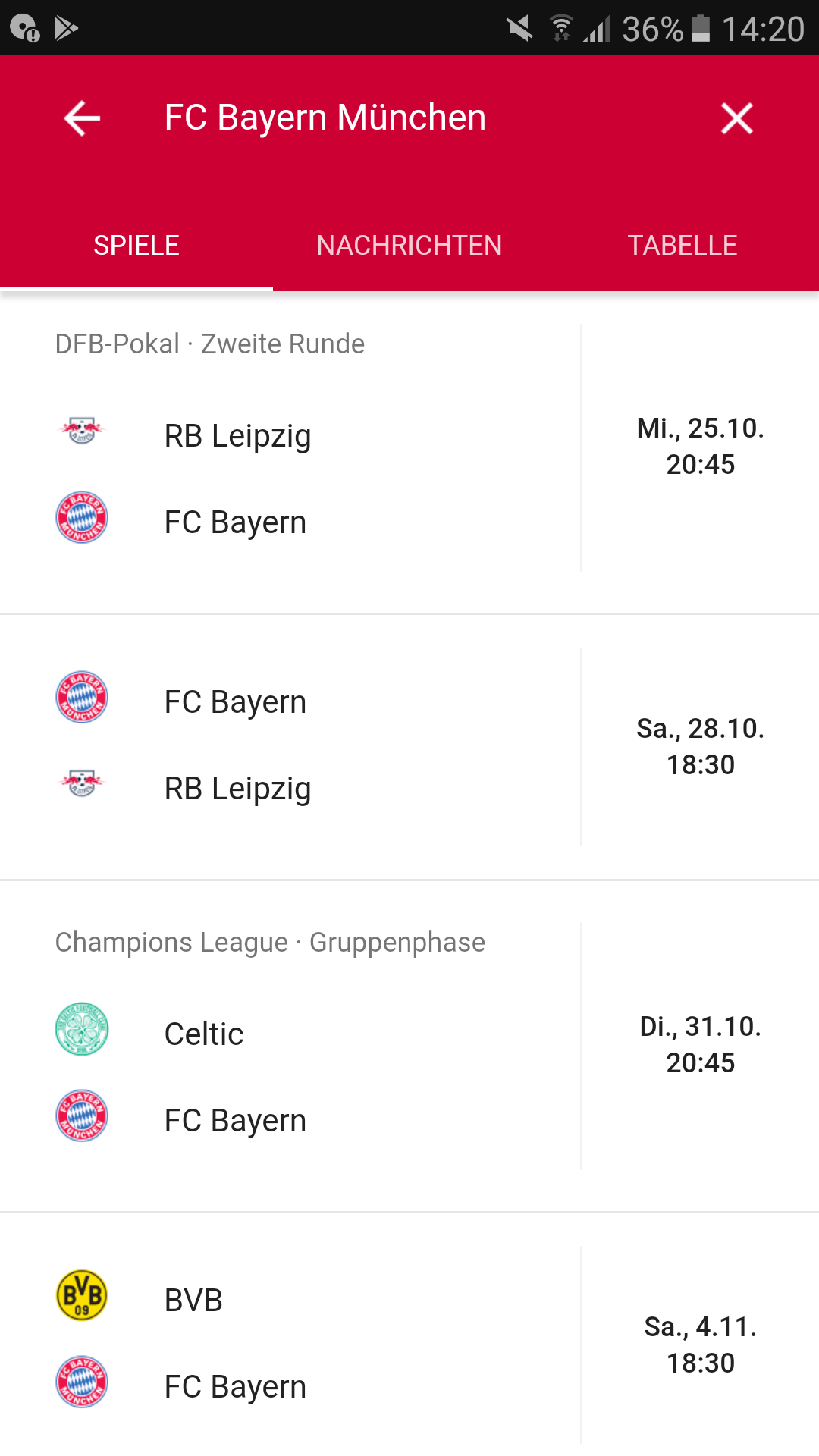Open the Celtic vs FC Bayern match
The image size is (819, 1456).
(409, 1046)
